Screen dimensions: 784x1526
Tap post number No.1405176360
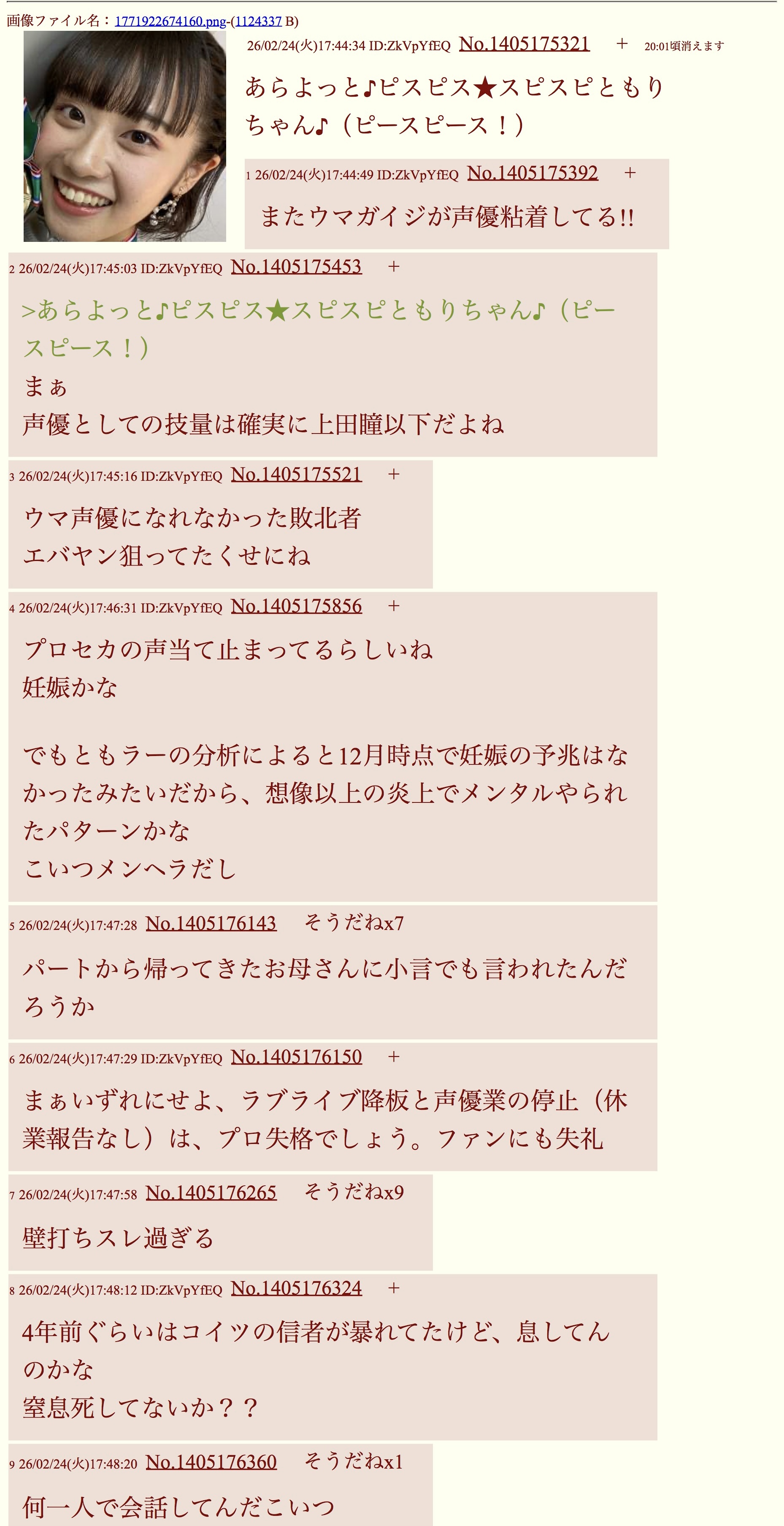coord(211,1462)
